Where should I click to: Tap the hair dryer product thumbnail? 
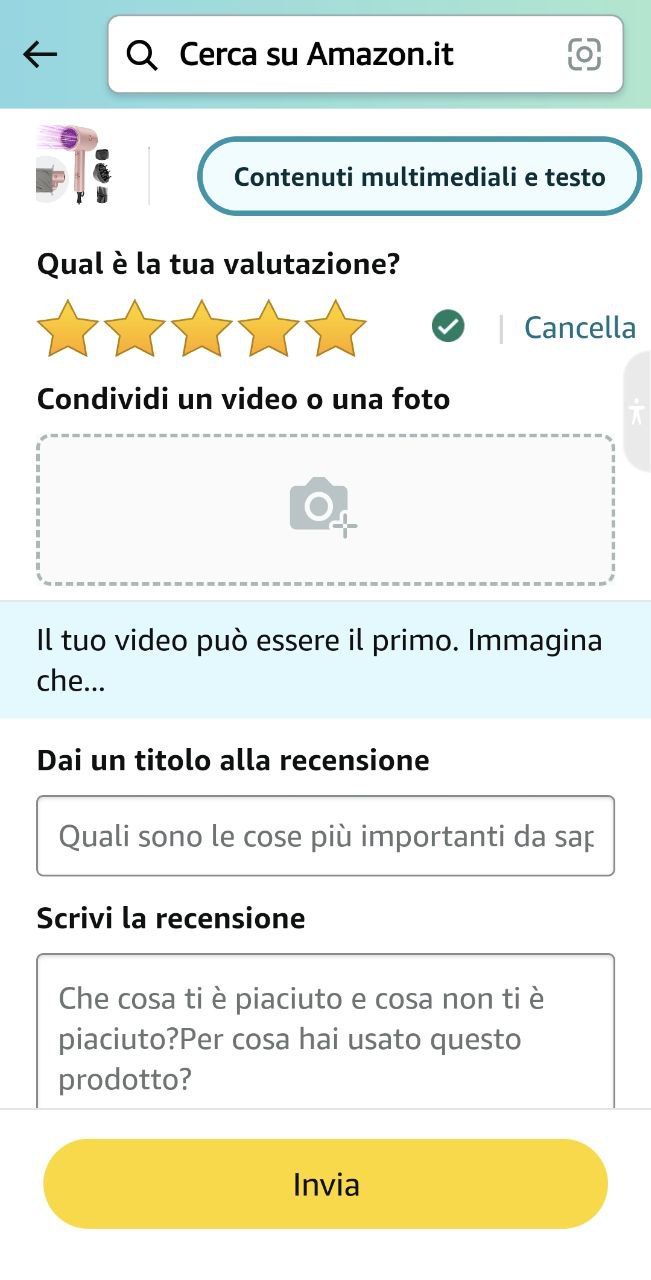(x=74, y=165)
